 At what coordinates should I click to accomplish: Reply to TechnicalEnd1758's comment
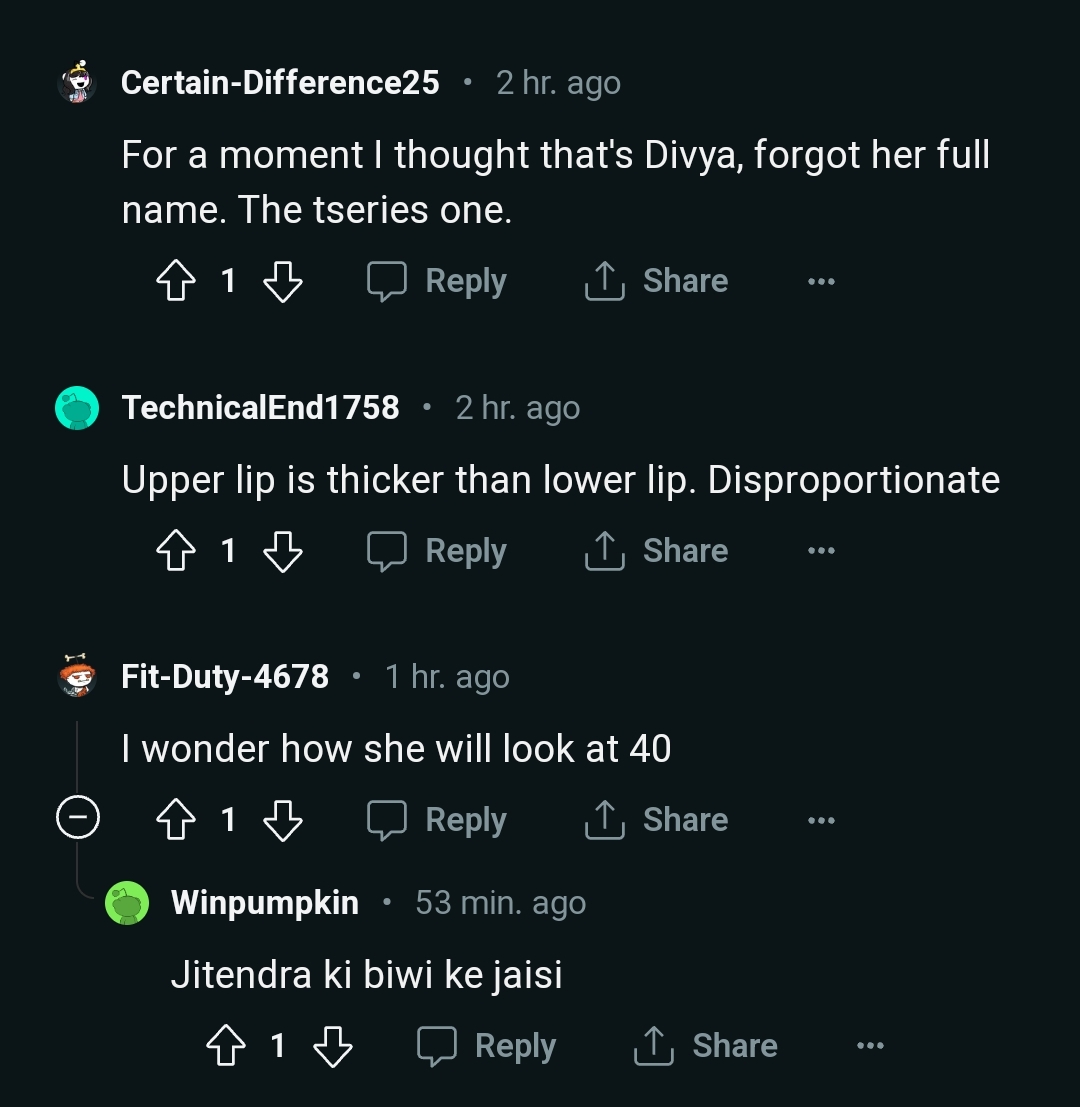(x=437, y=551)
